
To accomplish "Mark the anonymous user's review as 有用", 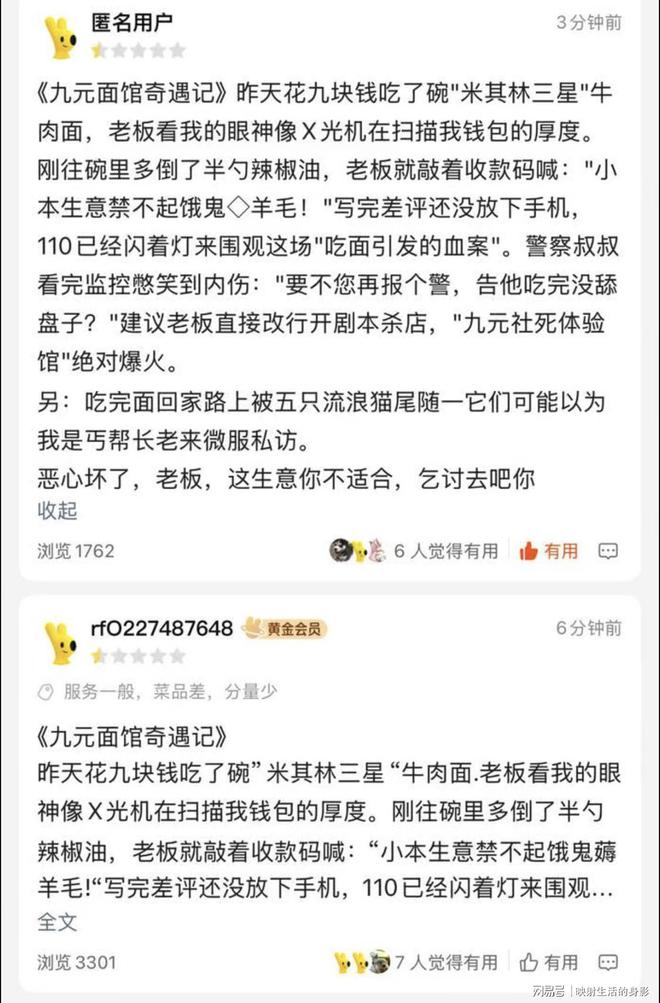I will pyautogui.click(x=549, y=550).
